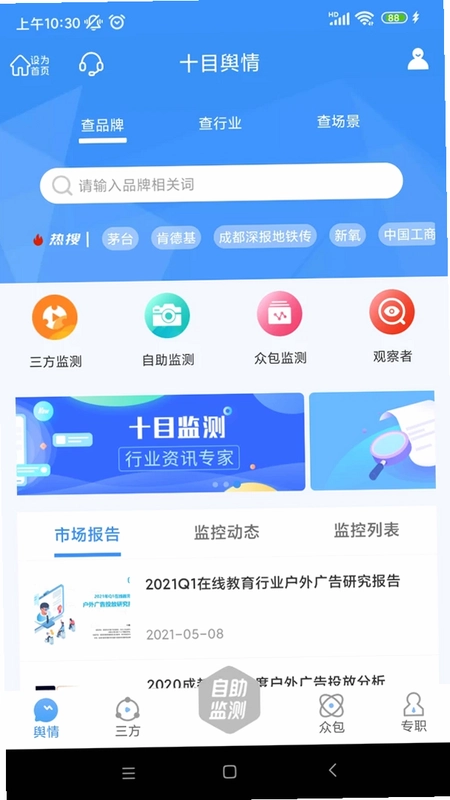Tap the center 自助监测 hexagon button
This screenshot has height=800, width=450.
coord(229,699)
